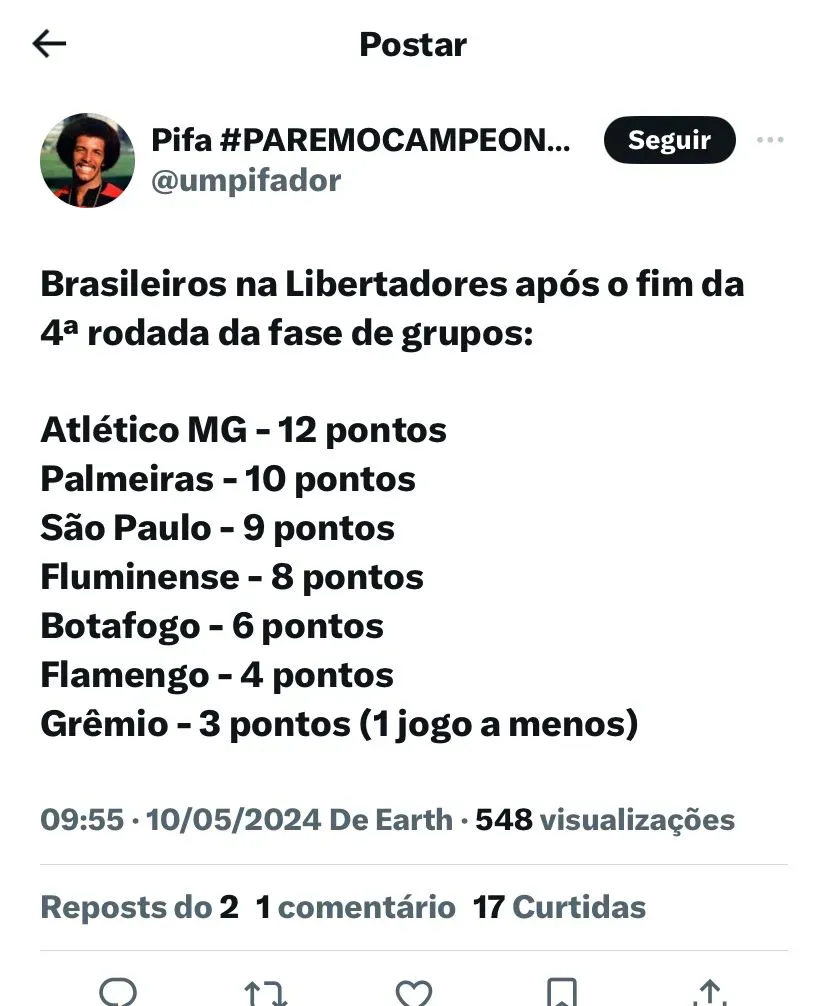828x1006 pixels.
Task: Open the three-dot post options menu
Action: click(x=770, y=141)
